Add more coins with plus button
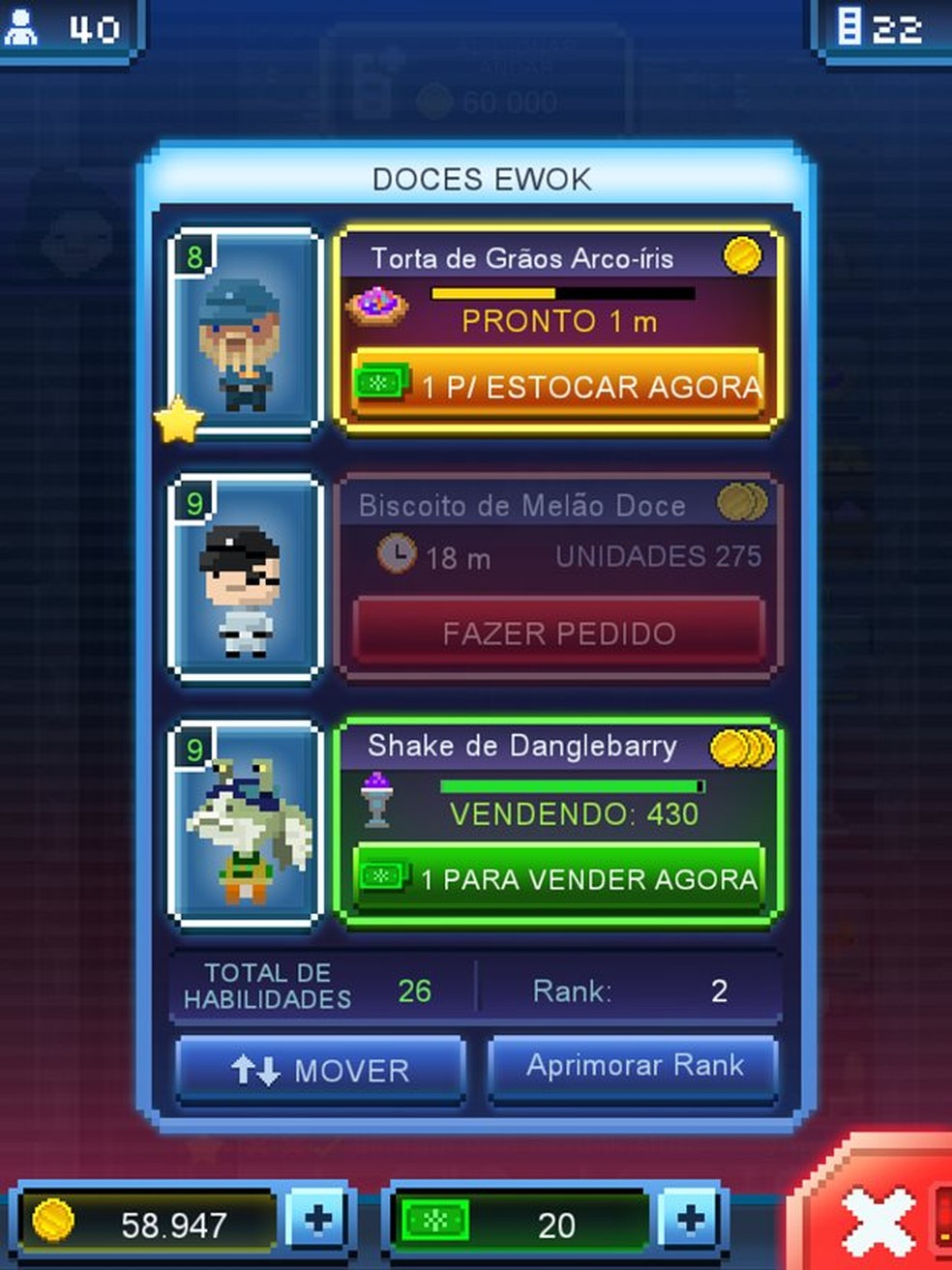The image size is (952, 1270). (x=318, y=1222)
